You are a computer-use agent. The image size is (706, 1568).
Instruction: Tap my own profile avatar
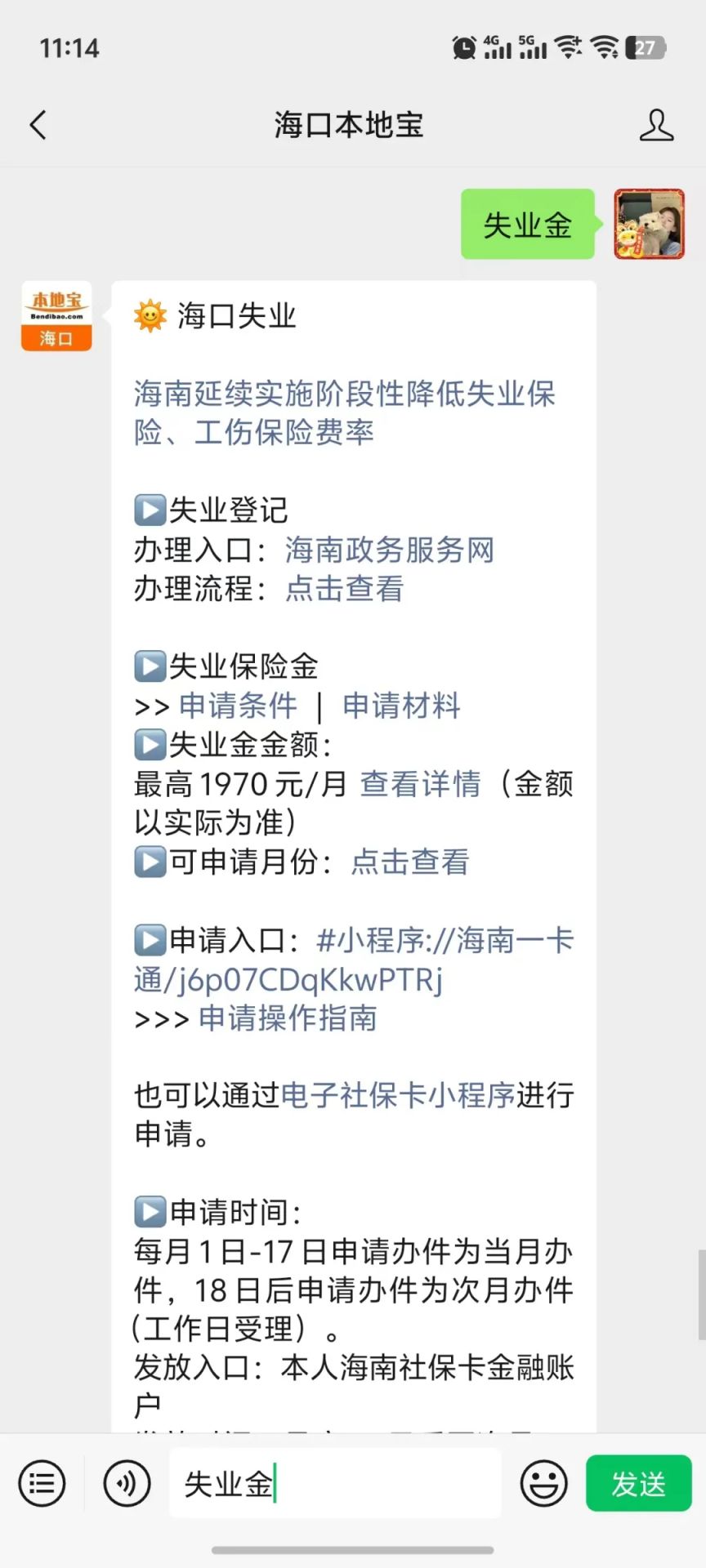649,224
